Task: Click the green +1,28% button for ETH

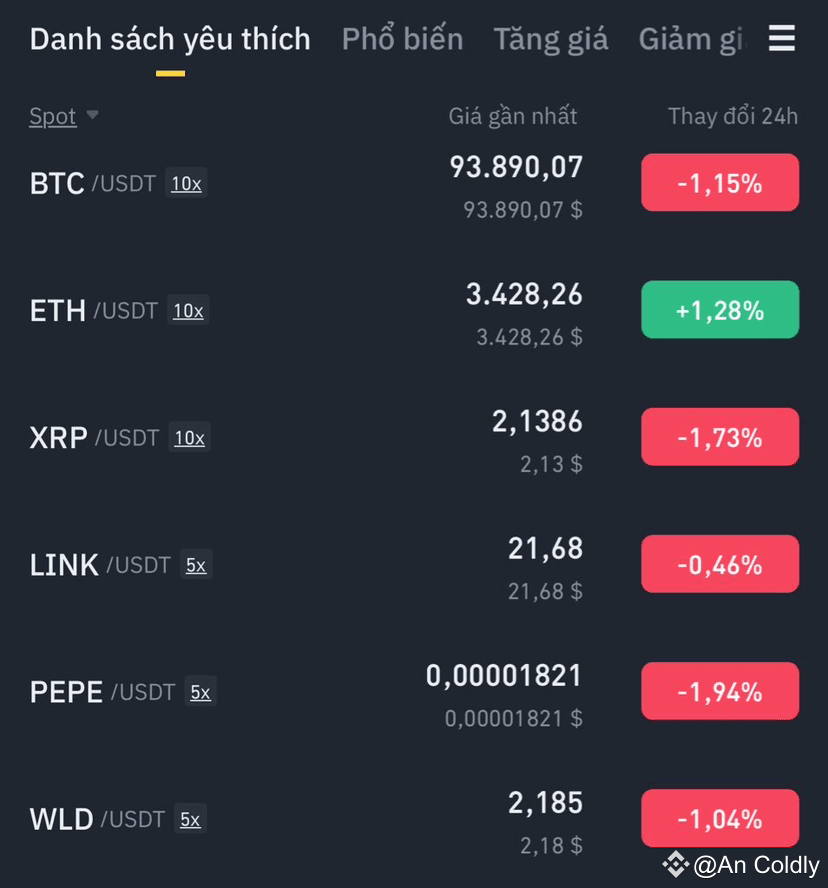Action: 719,310
